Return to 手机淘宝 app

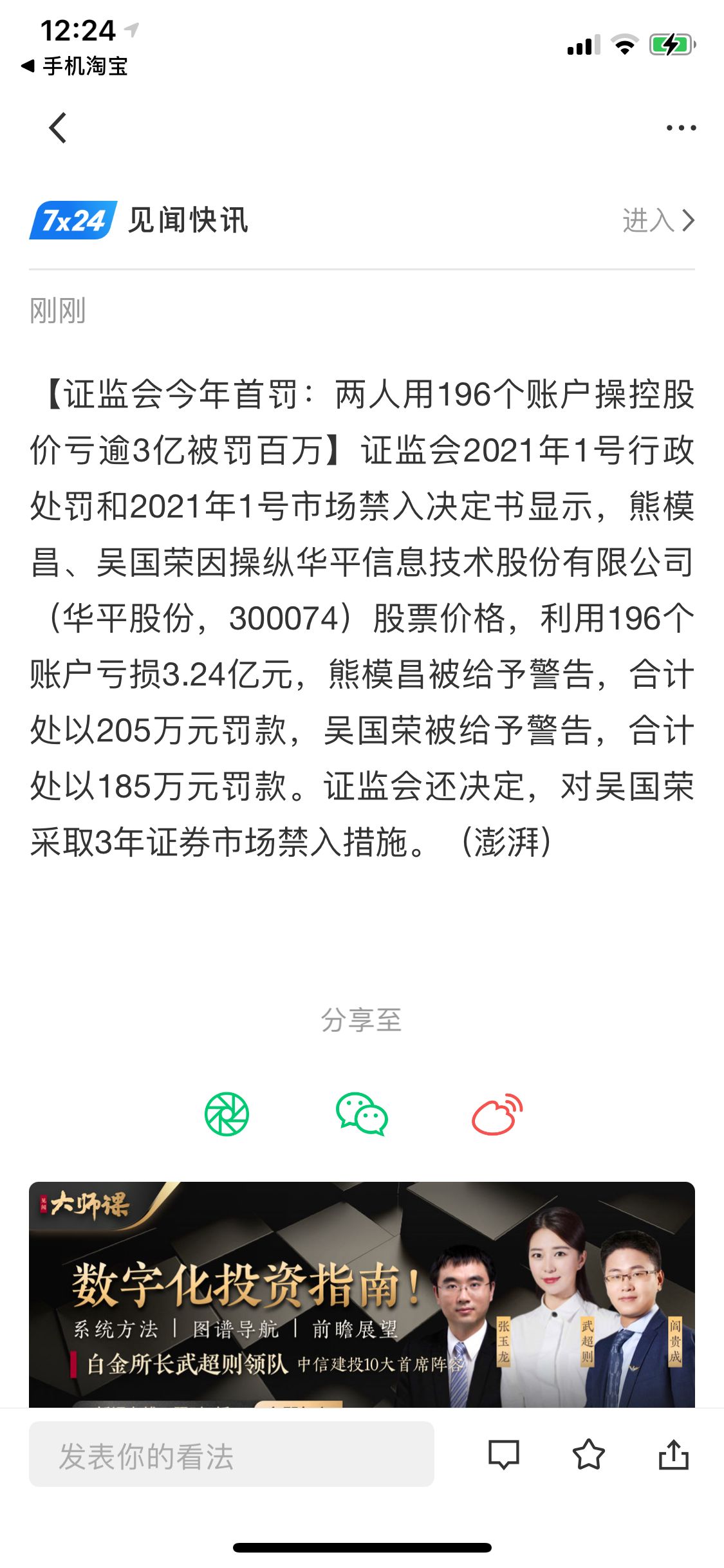pyautogui.click(x=75, y=66)
